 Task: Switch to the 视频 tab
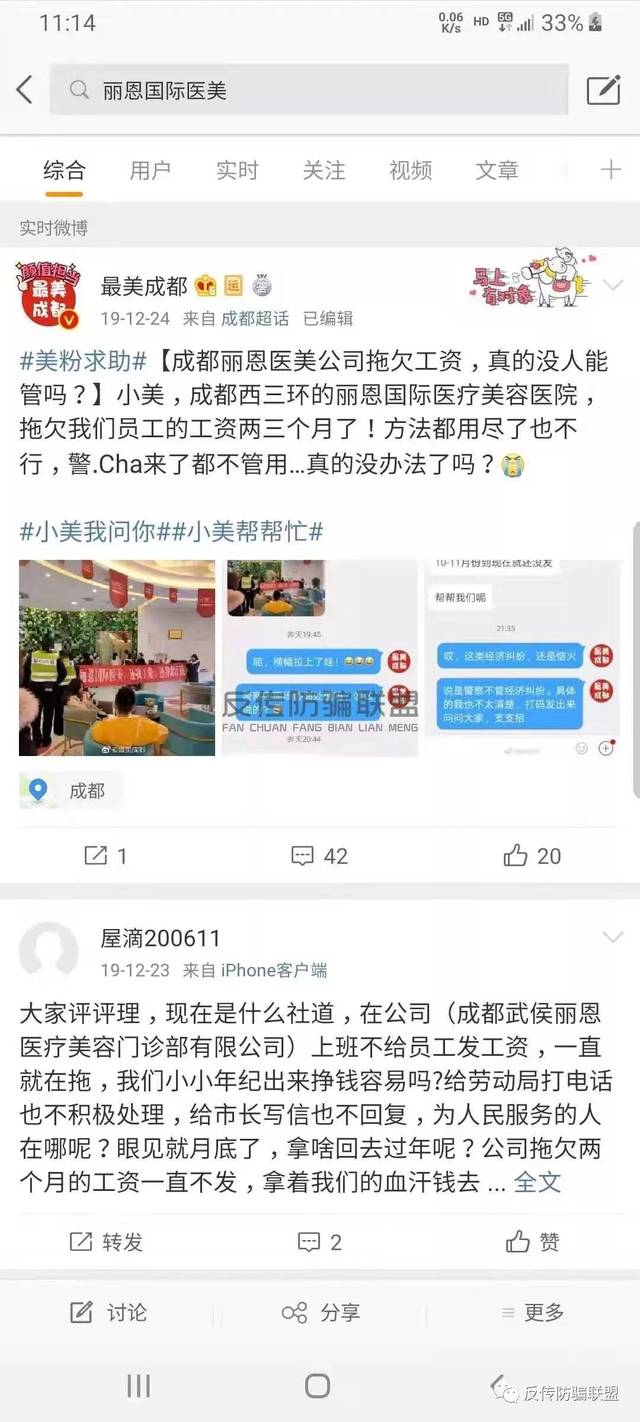pos(410,171)
